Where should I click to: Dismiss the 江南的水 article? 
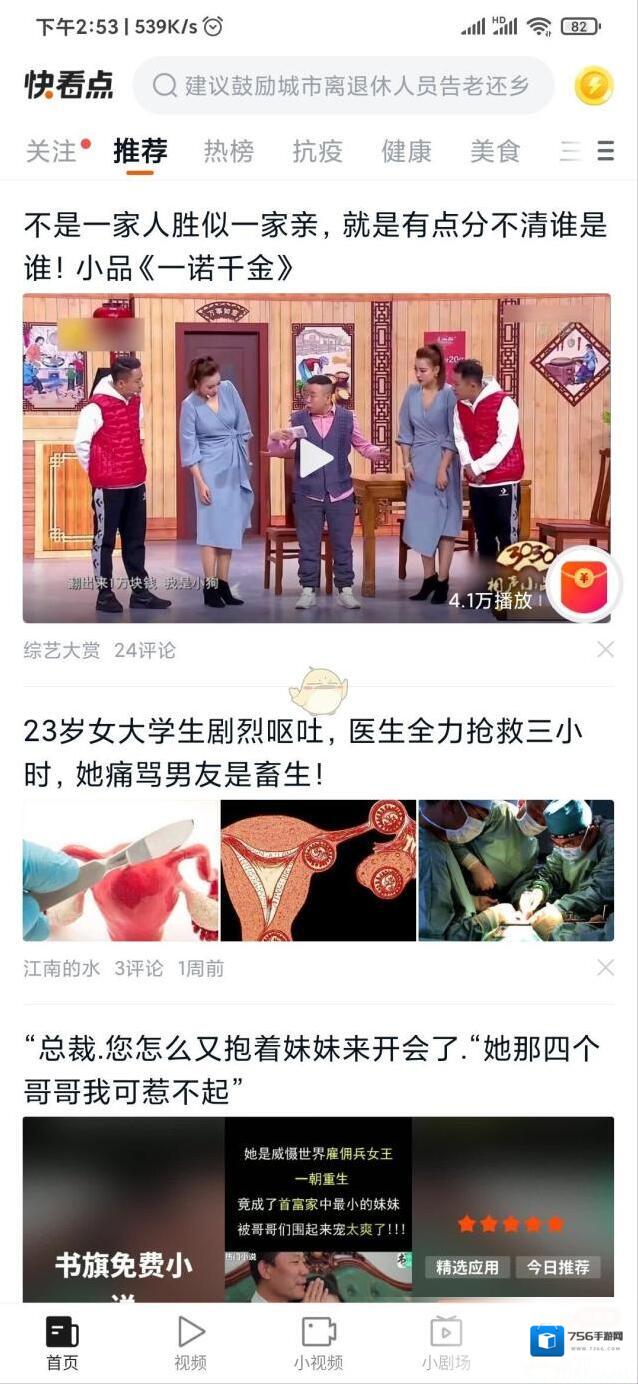pos(605,967)
